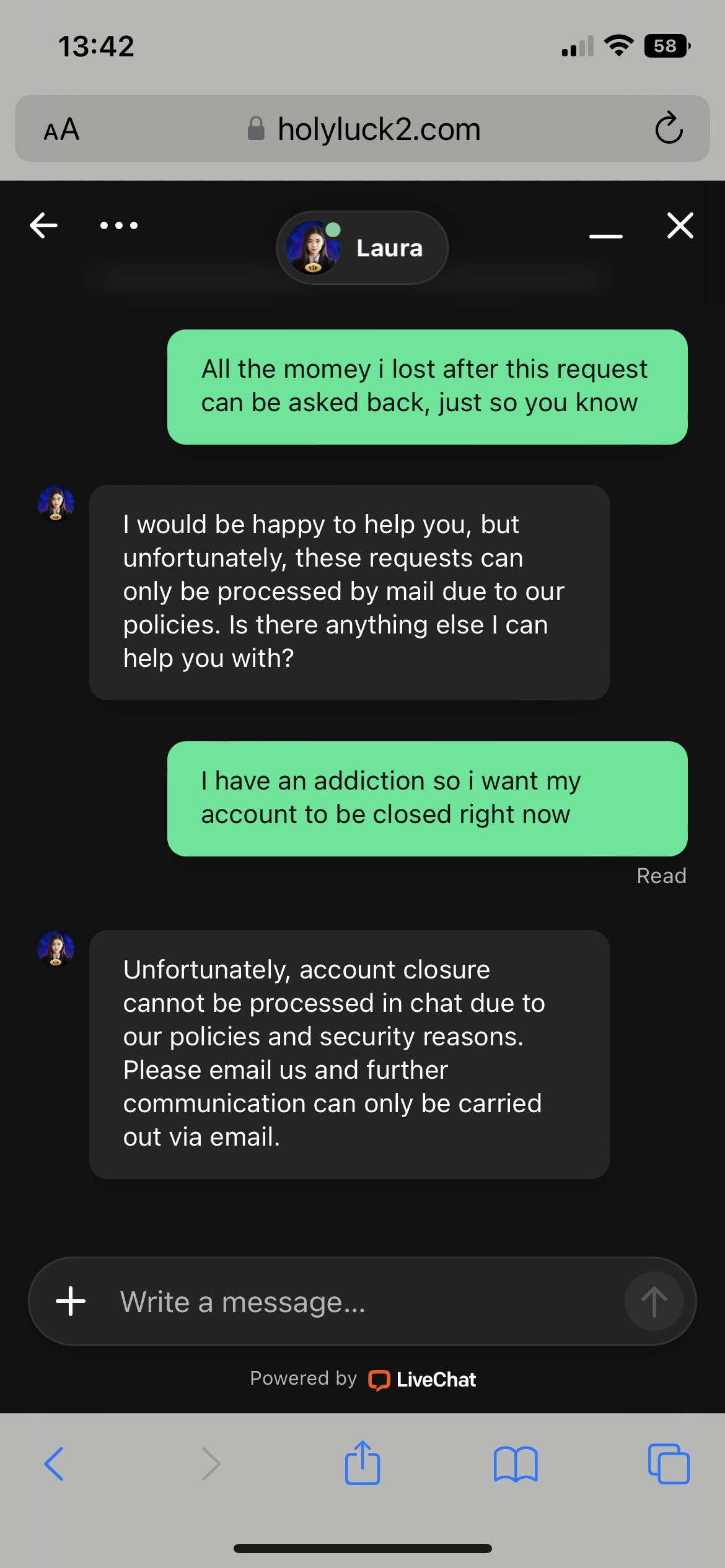This screenshot has height=1568, width=725.
Task: Navigate back in Safari toolbar
Action: click(54, 1464)
